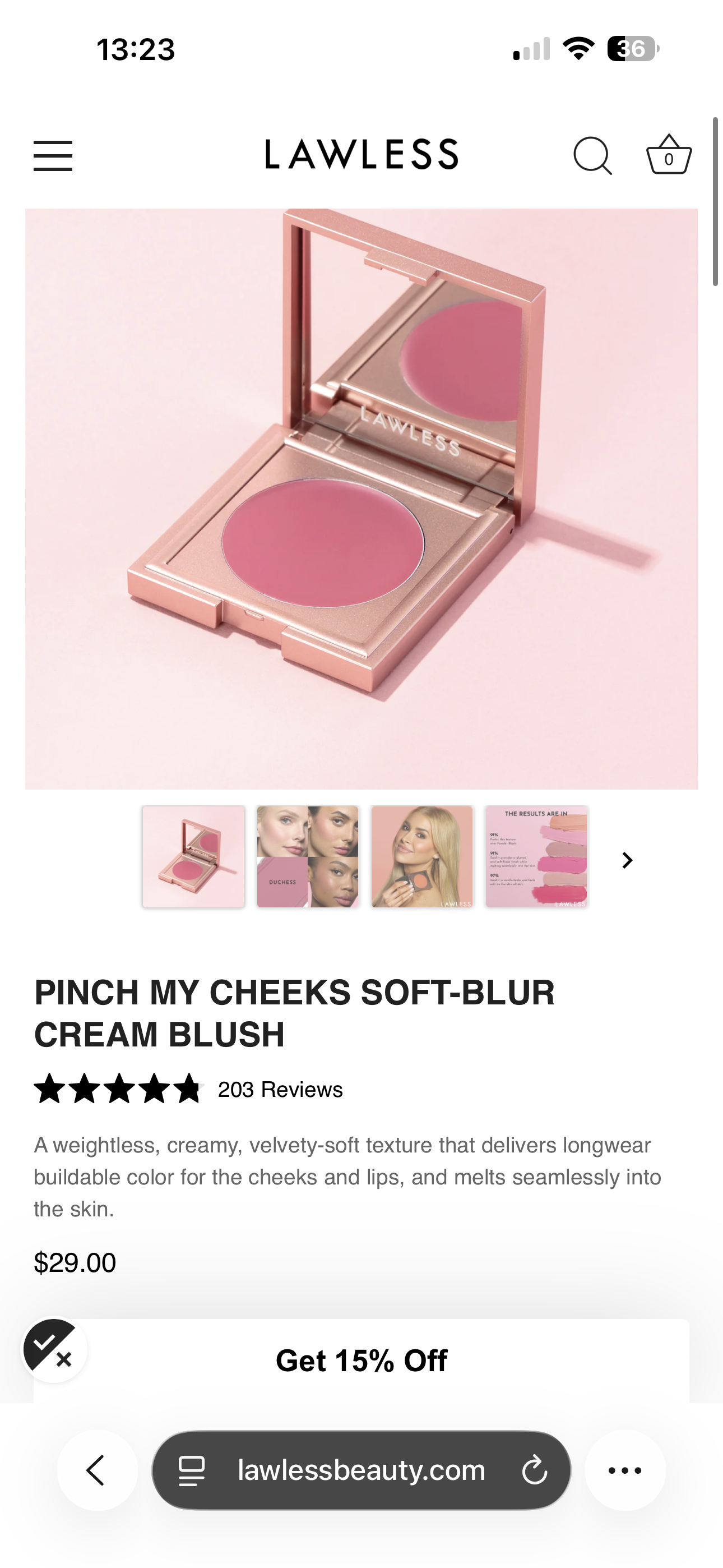Open the search magnifier
This screenshot has width=723, height=1568.
592,156
